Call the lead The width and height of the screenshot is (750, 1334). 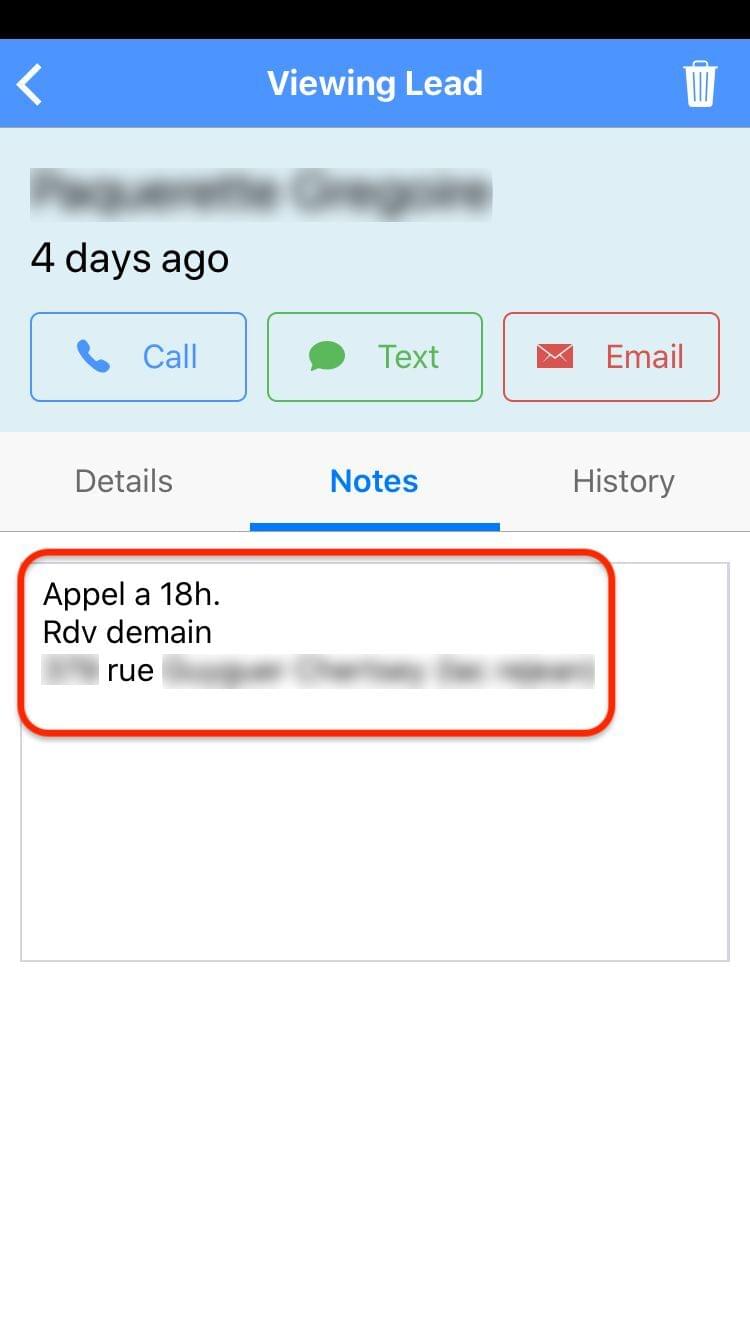138,357
